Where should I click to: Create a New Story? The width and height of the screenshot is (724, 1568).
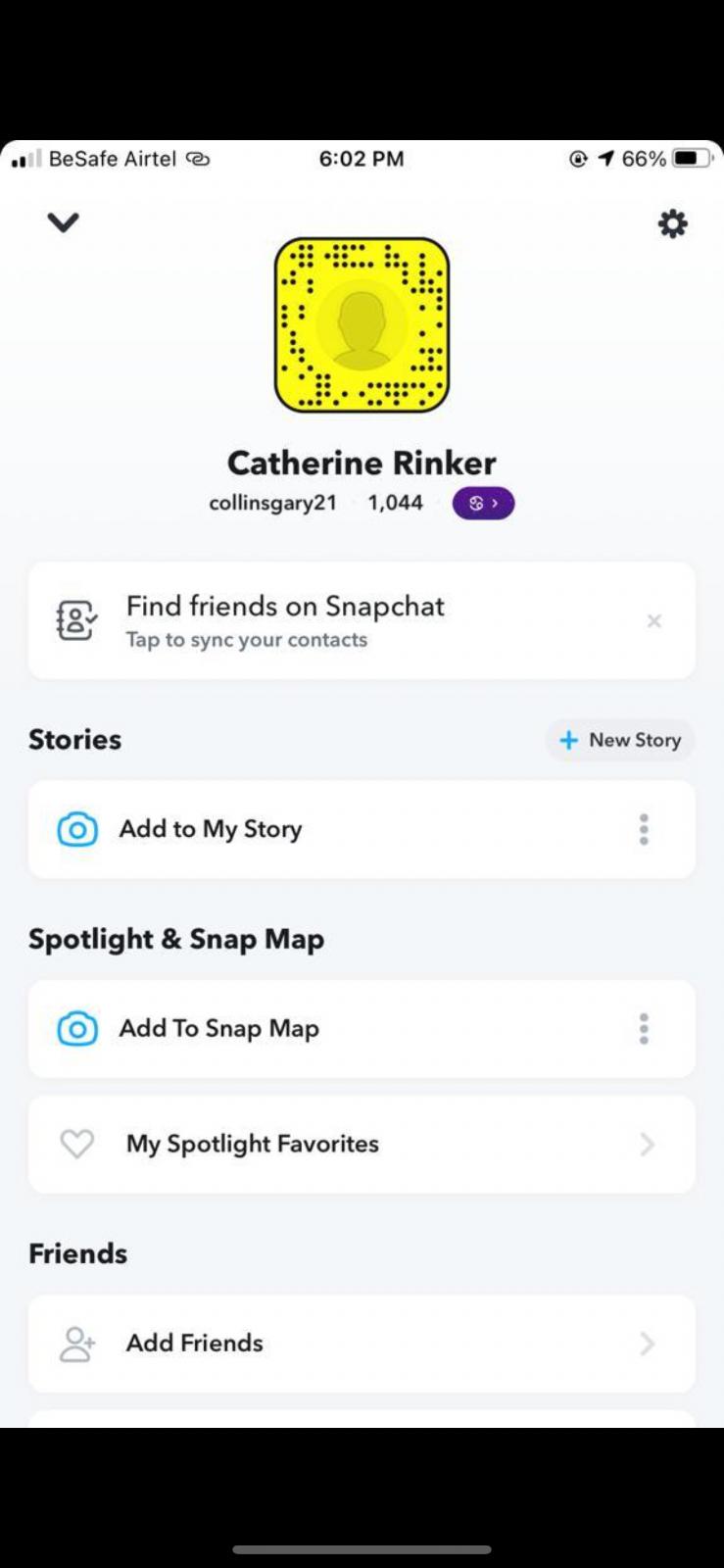pos(620,740)
